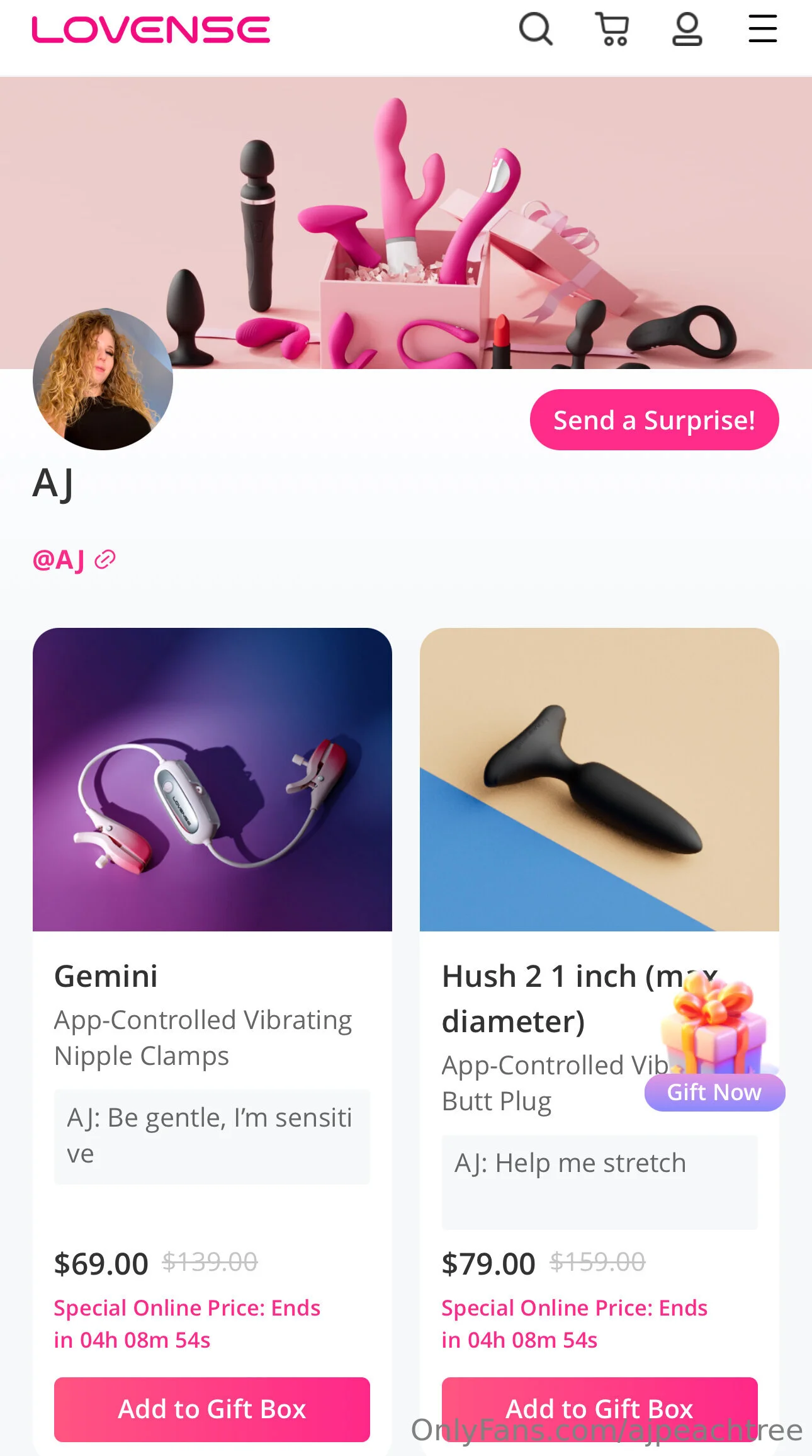The width and height of the screenshot is (812, 1456).
Task: Open the account profile icon
Action: click(687, 30)
